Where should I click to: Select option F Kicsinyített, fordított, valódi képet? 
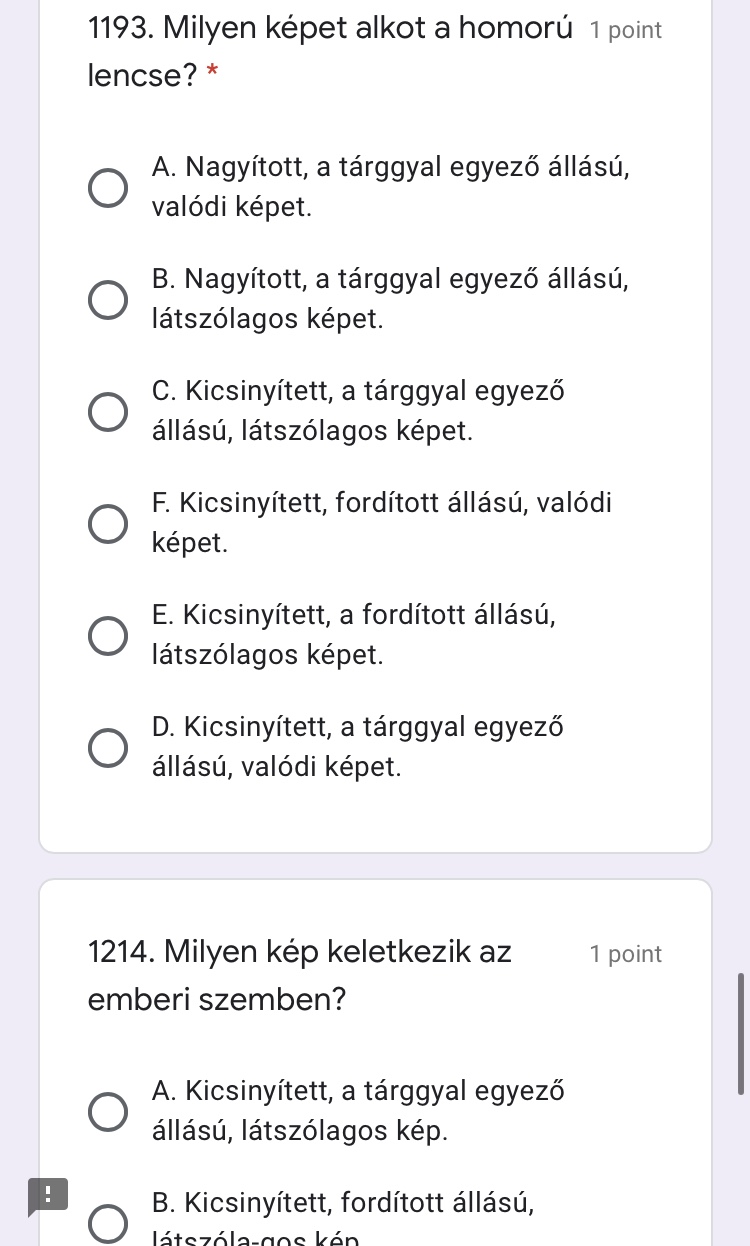click(108, 523)
